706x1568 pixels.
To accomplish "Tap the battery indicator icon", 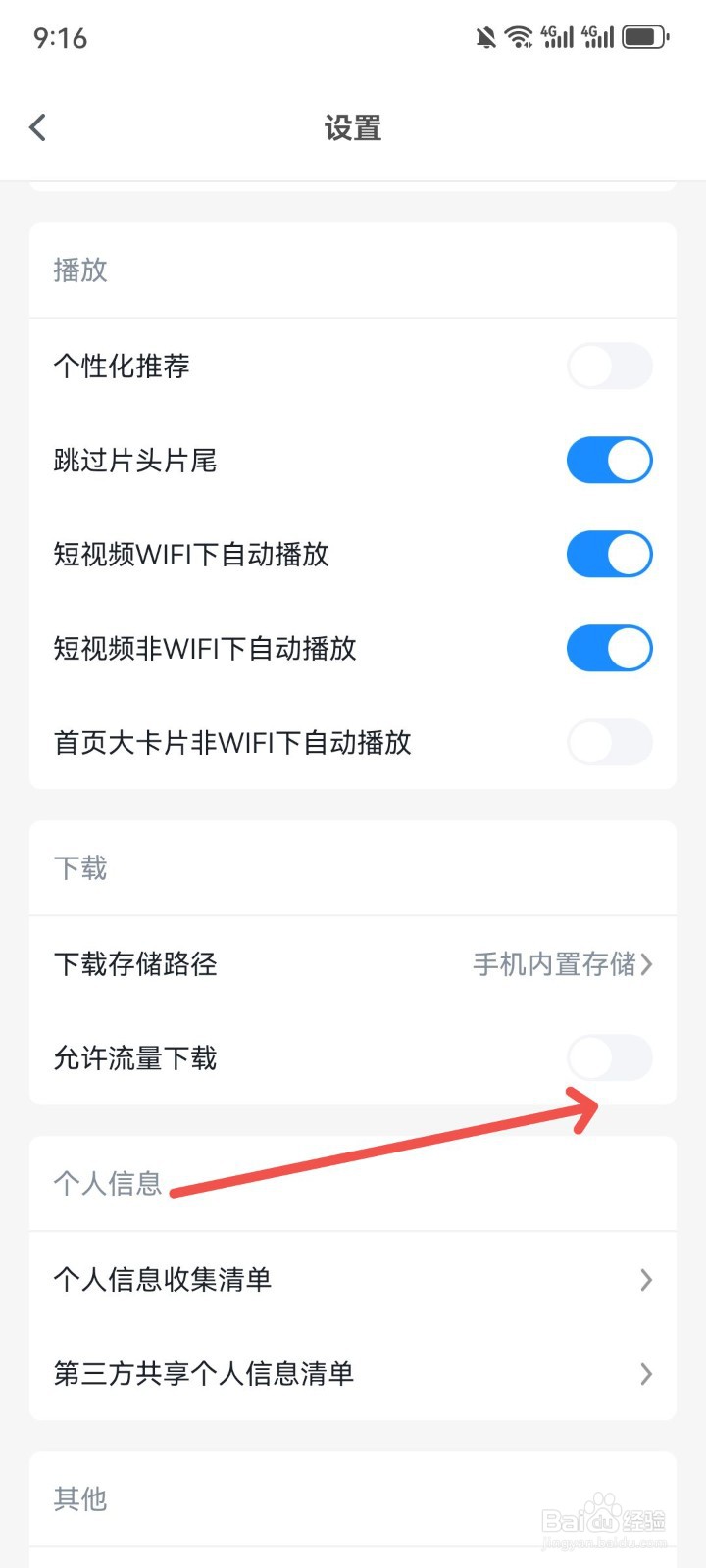I will [x=644, y=36].
